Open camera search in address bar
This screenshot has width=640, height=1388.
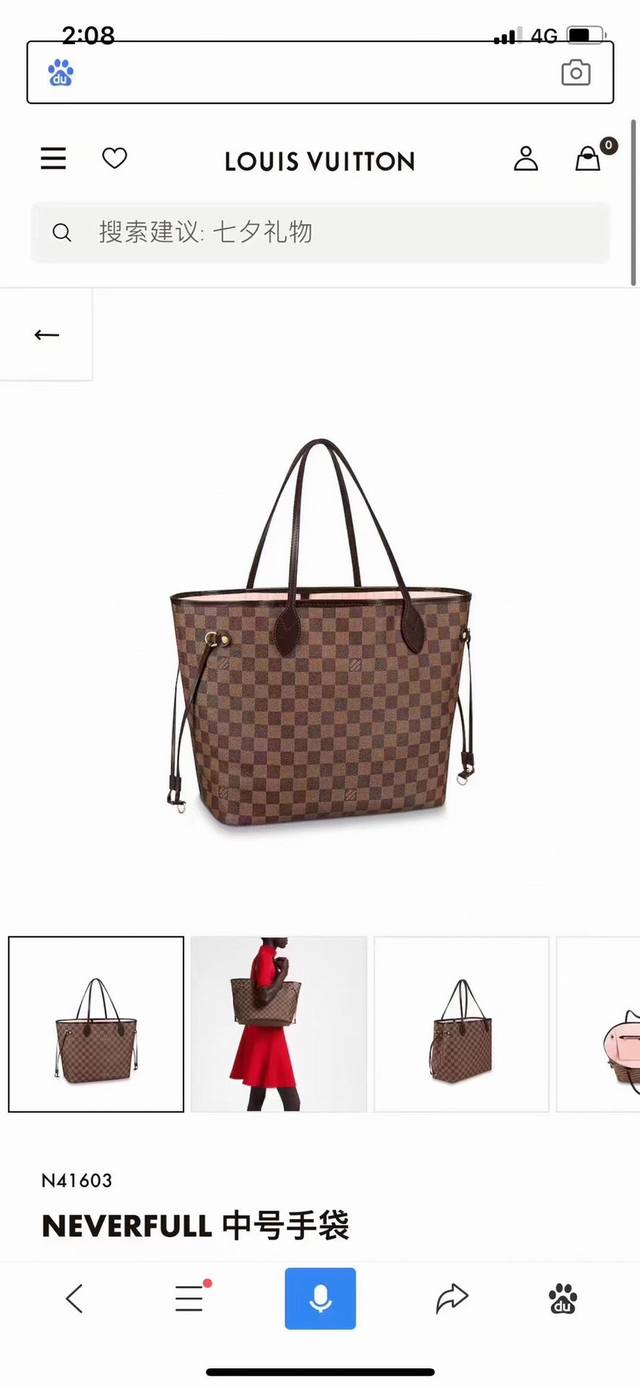[576, 73]
